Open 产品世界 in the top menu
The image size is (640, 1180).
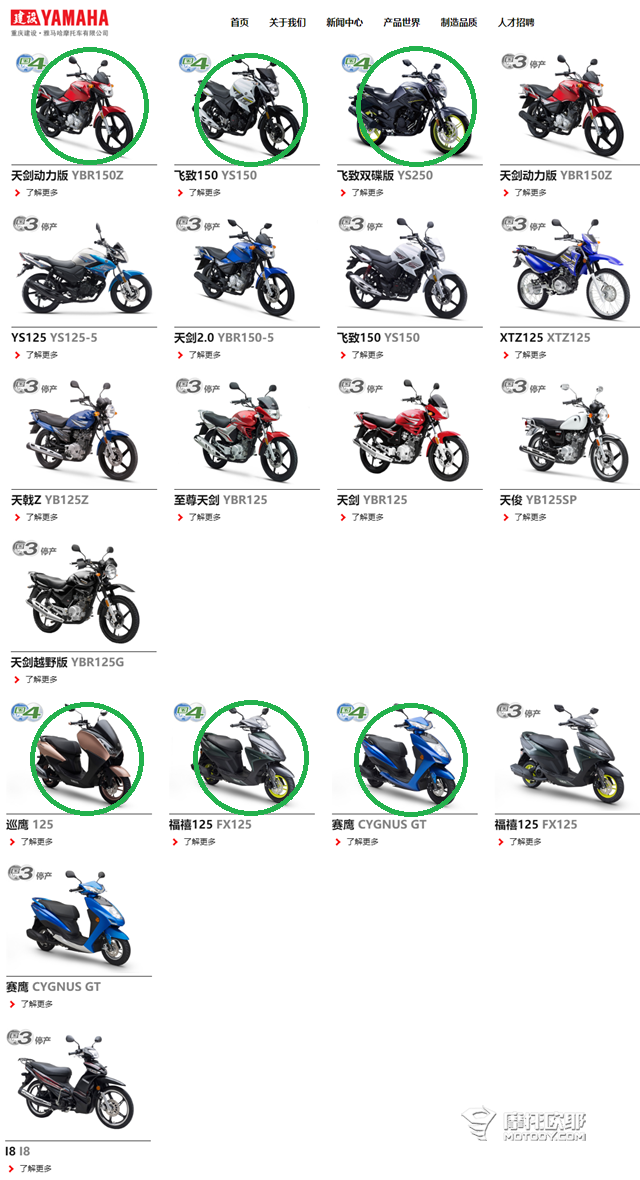402,22
